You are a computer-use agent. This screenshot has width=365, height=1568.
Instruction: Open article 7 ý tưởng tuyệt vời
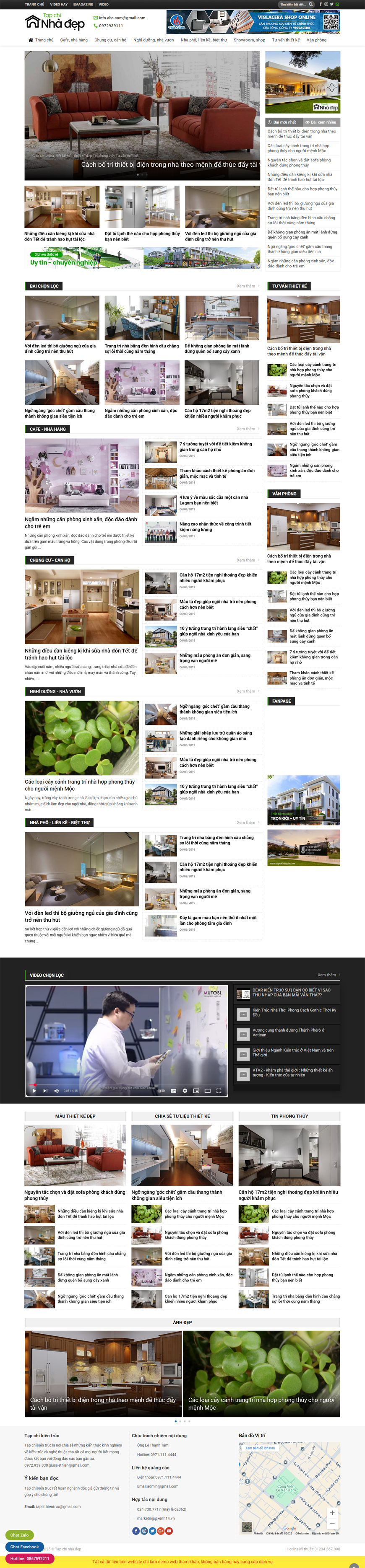point(215,446)
